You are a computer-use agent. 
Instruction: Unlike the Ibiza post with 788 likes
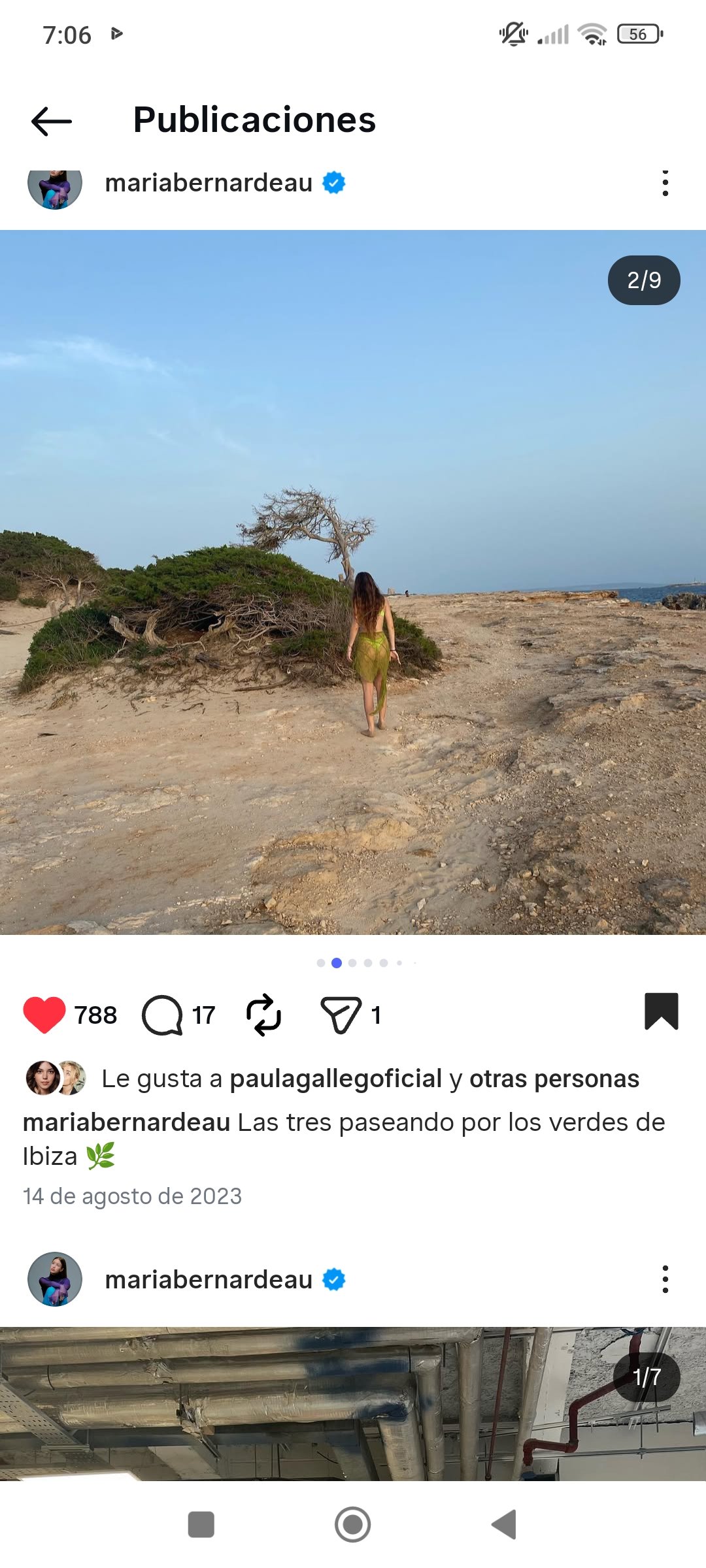44,1015
